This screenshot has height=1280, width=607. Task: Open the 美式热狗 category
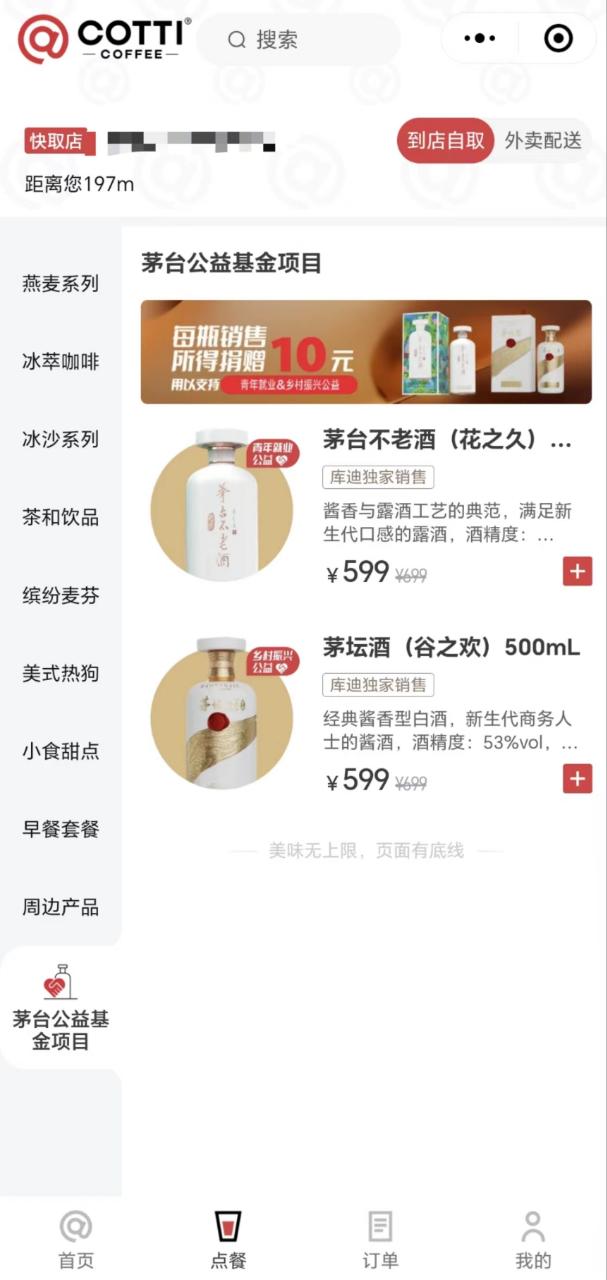pos(61,674)
